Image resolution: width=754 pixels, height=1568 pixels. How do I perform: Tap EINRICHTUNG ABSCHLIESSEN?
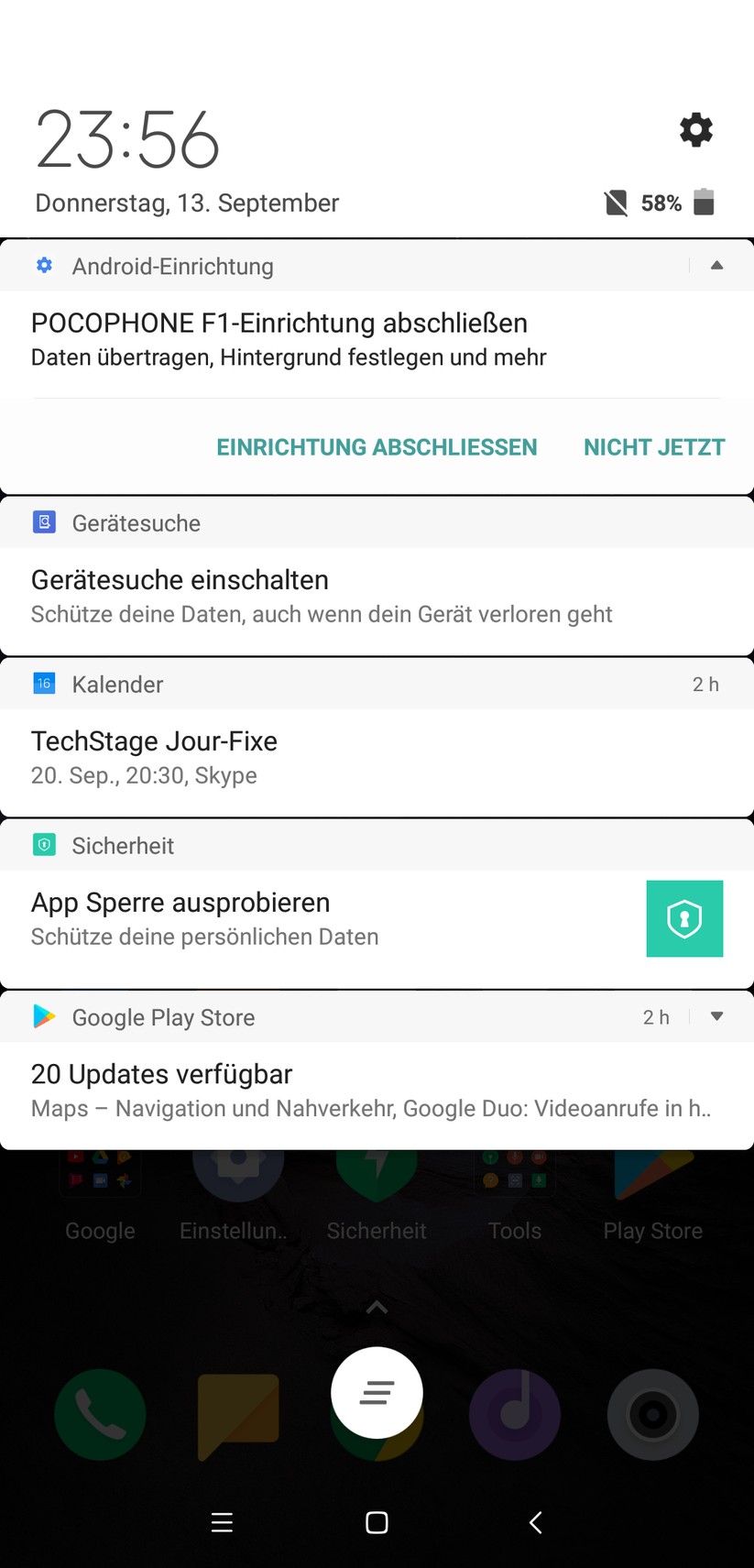[377, 447]
